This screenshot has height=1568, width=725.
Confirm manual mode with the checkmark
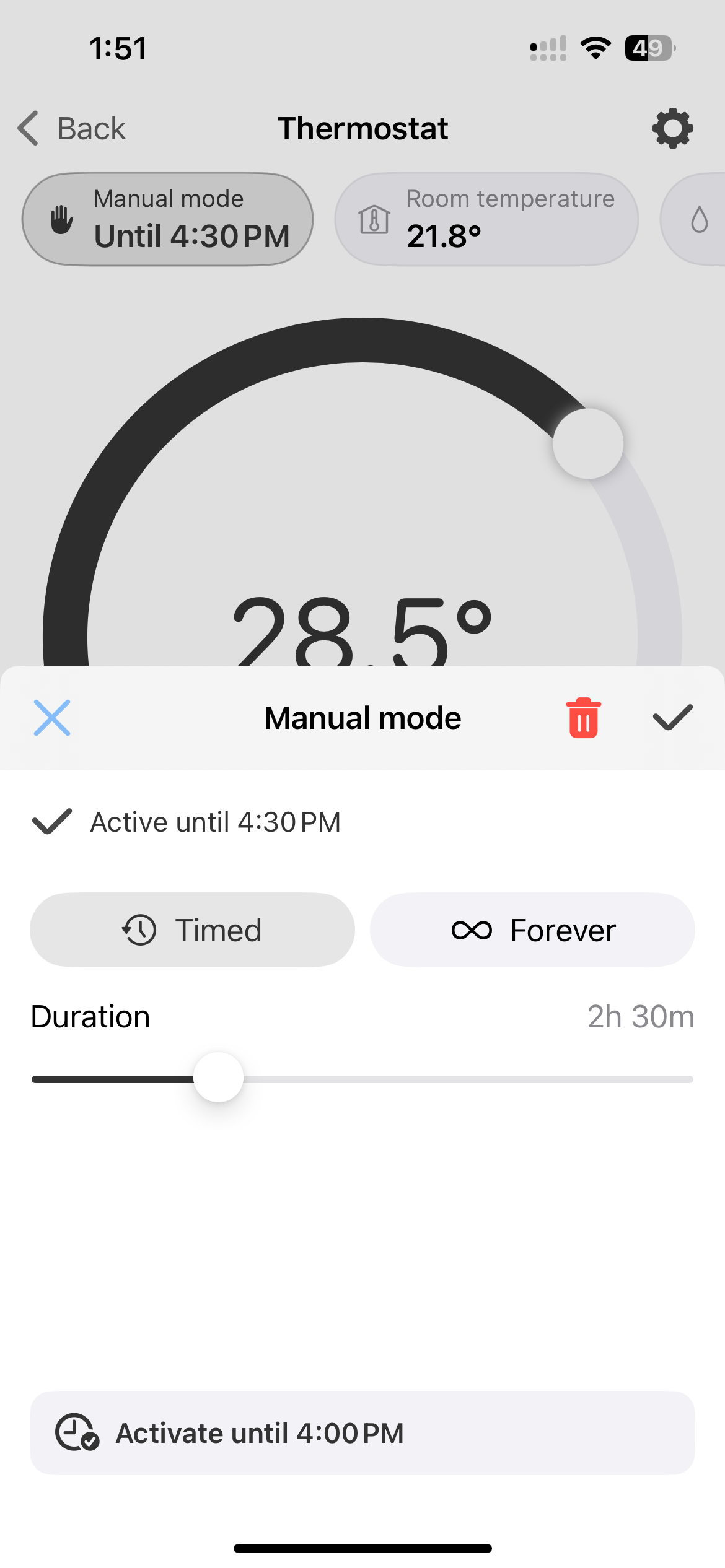tap(672, 718)
